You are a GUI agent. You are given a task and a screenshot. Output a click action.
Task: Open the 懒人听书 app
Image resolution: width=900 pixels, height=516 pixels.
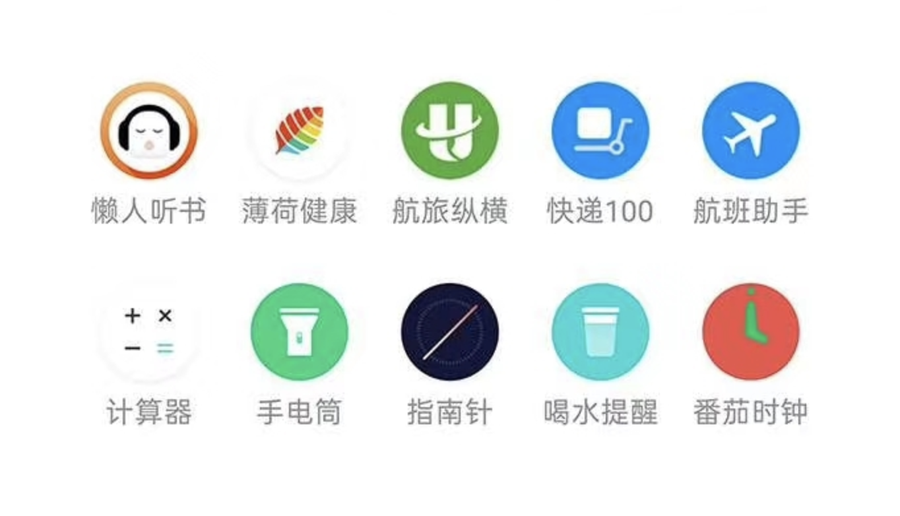(149, 131)
